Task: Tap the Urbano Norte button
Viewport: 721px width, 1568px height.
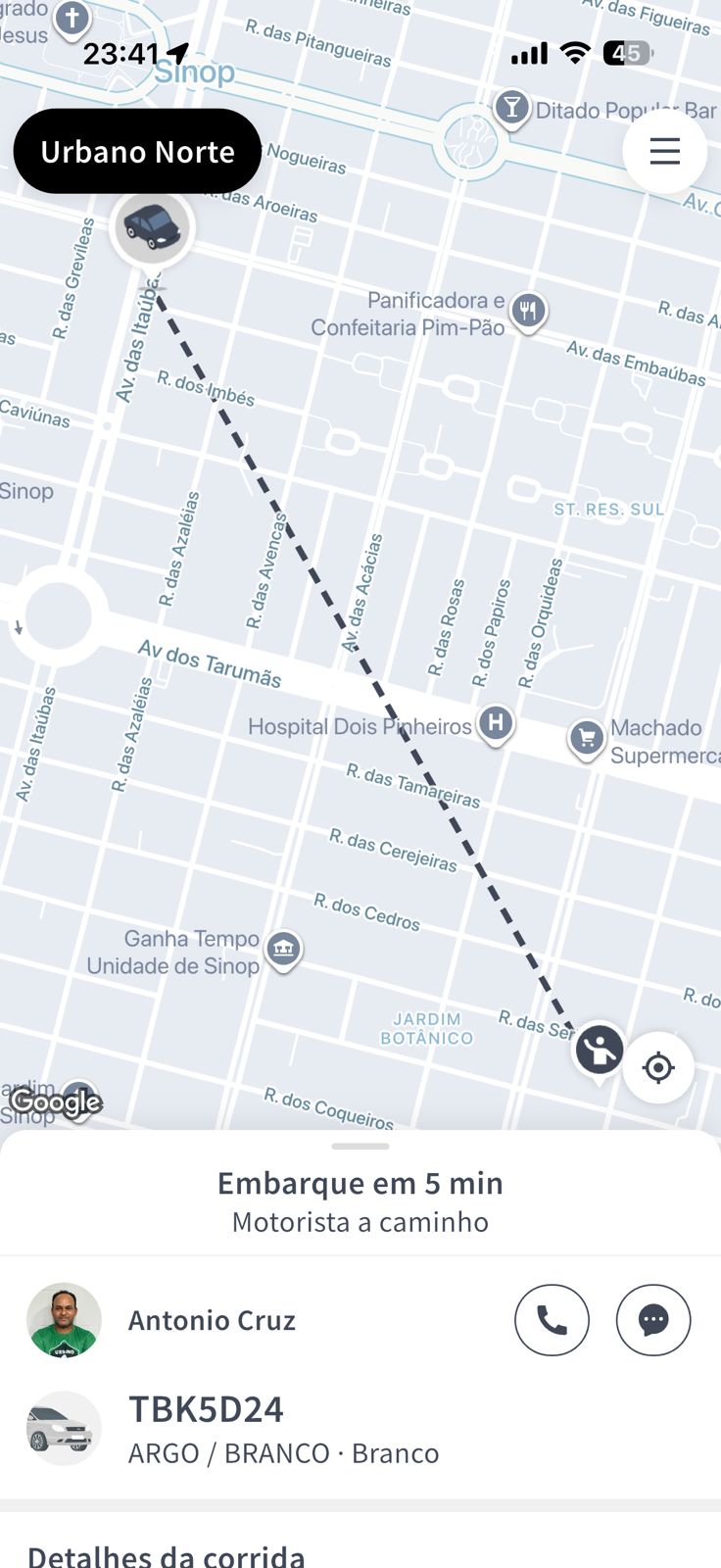Action: (x=137, y=152)
